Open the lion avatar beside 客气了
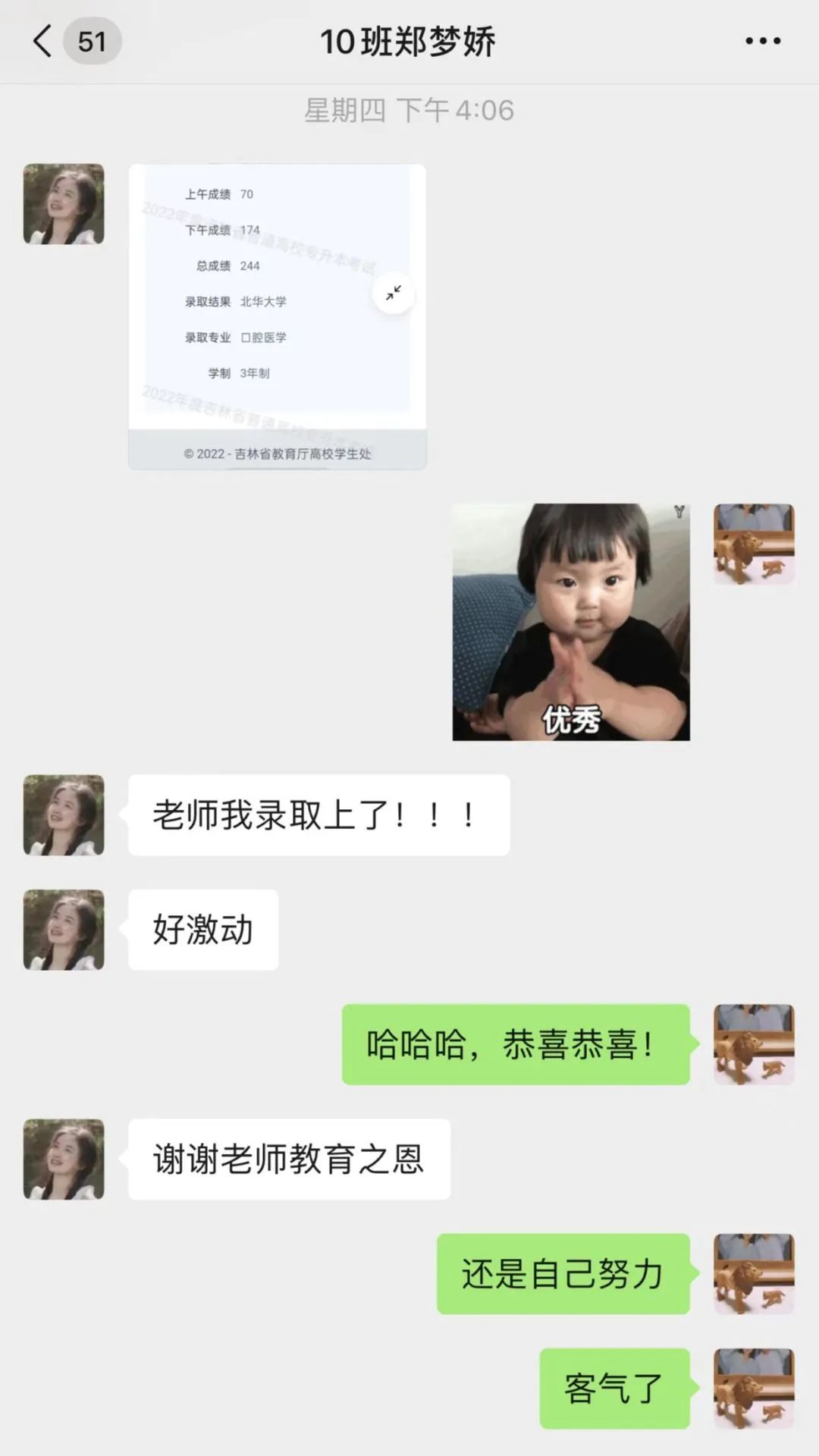 (x=754, y=1389)
